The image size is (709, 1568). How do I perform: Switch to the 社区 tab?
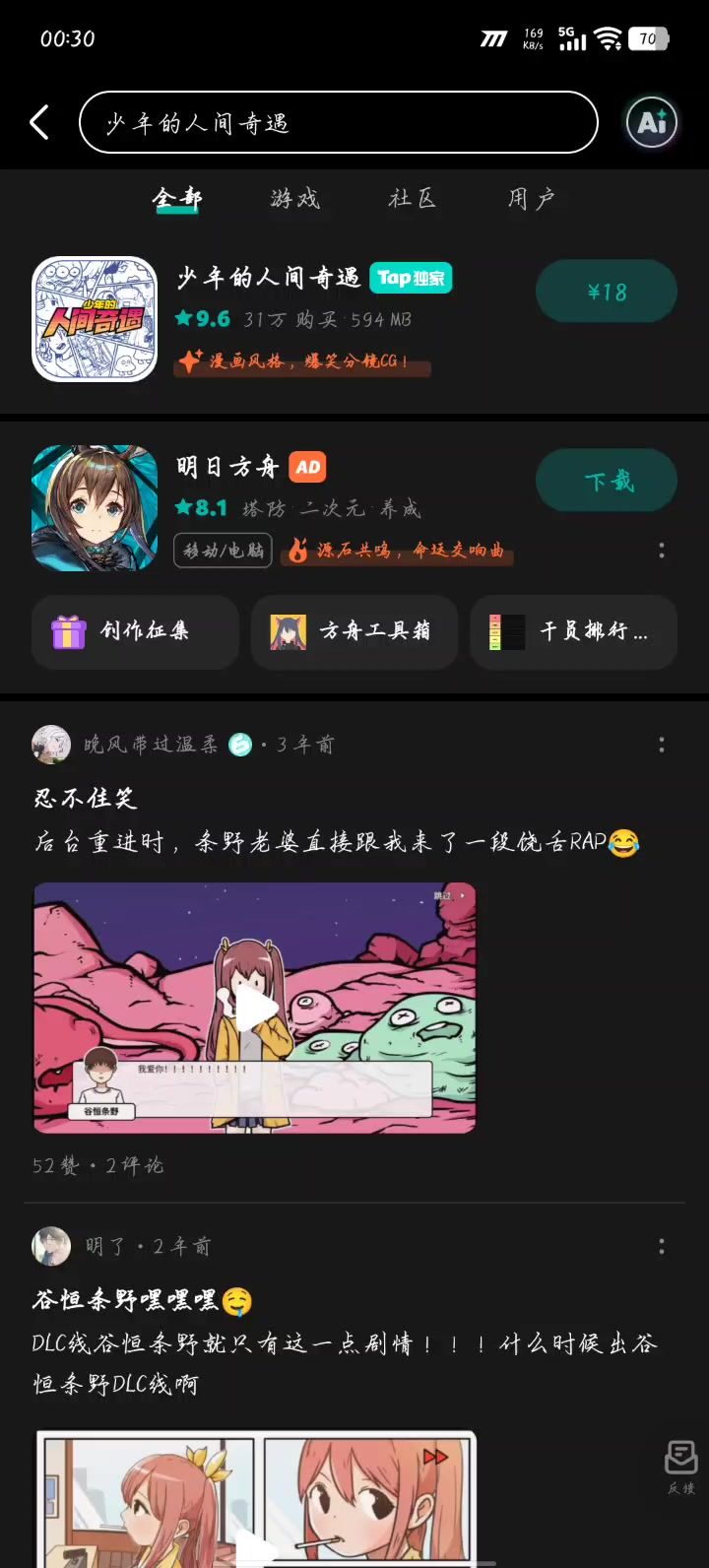(412, 199)
